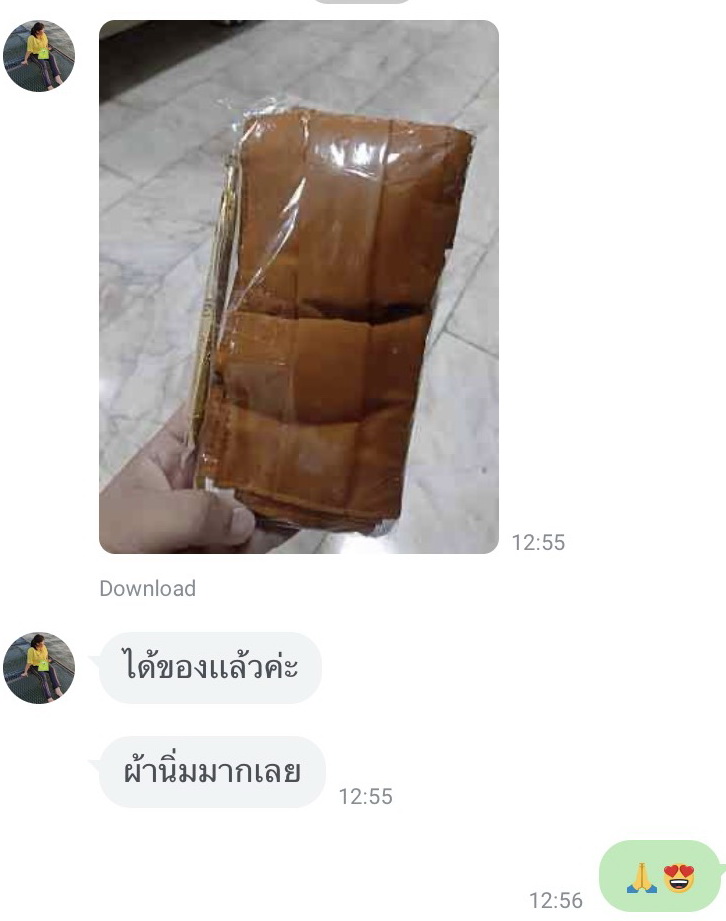
Task: Open sender's profile picture beside the photo
Action: (x=39, y=56)
